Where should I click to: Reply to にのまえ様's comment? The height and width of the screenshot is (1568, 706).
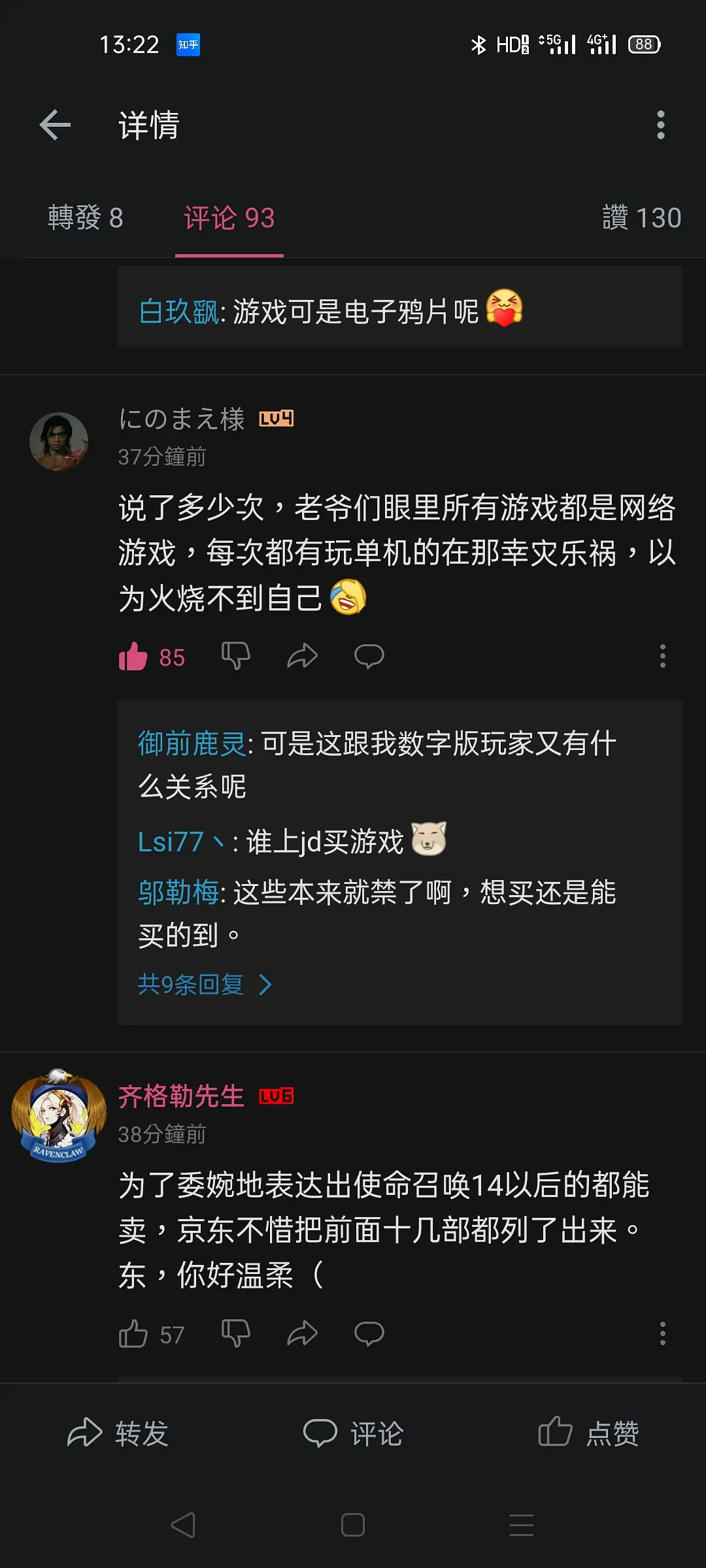(x=369, y=656)
